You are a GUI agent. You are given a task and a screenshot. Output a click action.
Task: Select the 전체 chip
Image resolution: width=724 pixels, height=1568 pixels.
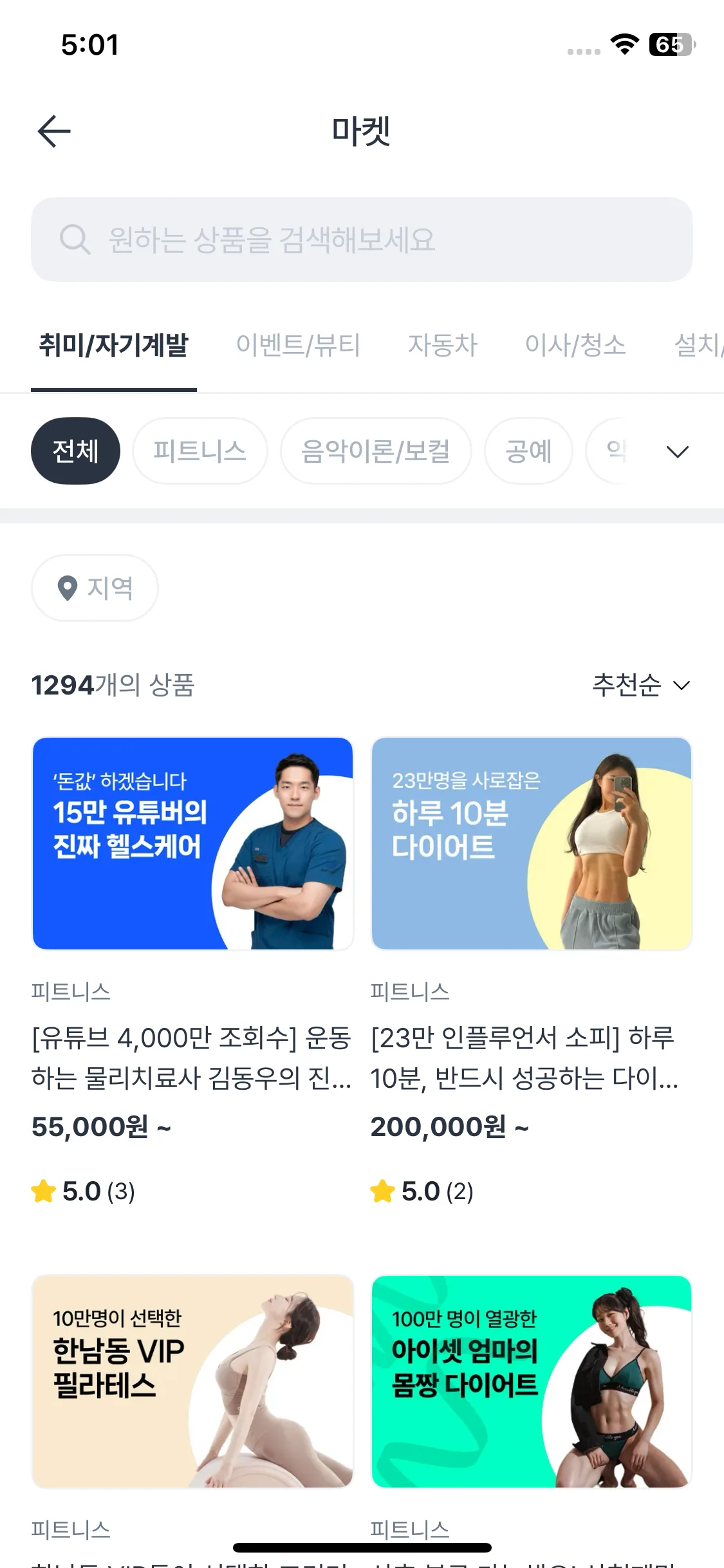click(75, 451)
